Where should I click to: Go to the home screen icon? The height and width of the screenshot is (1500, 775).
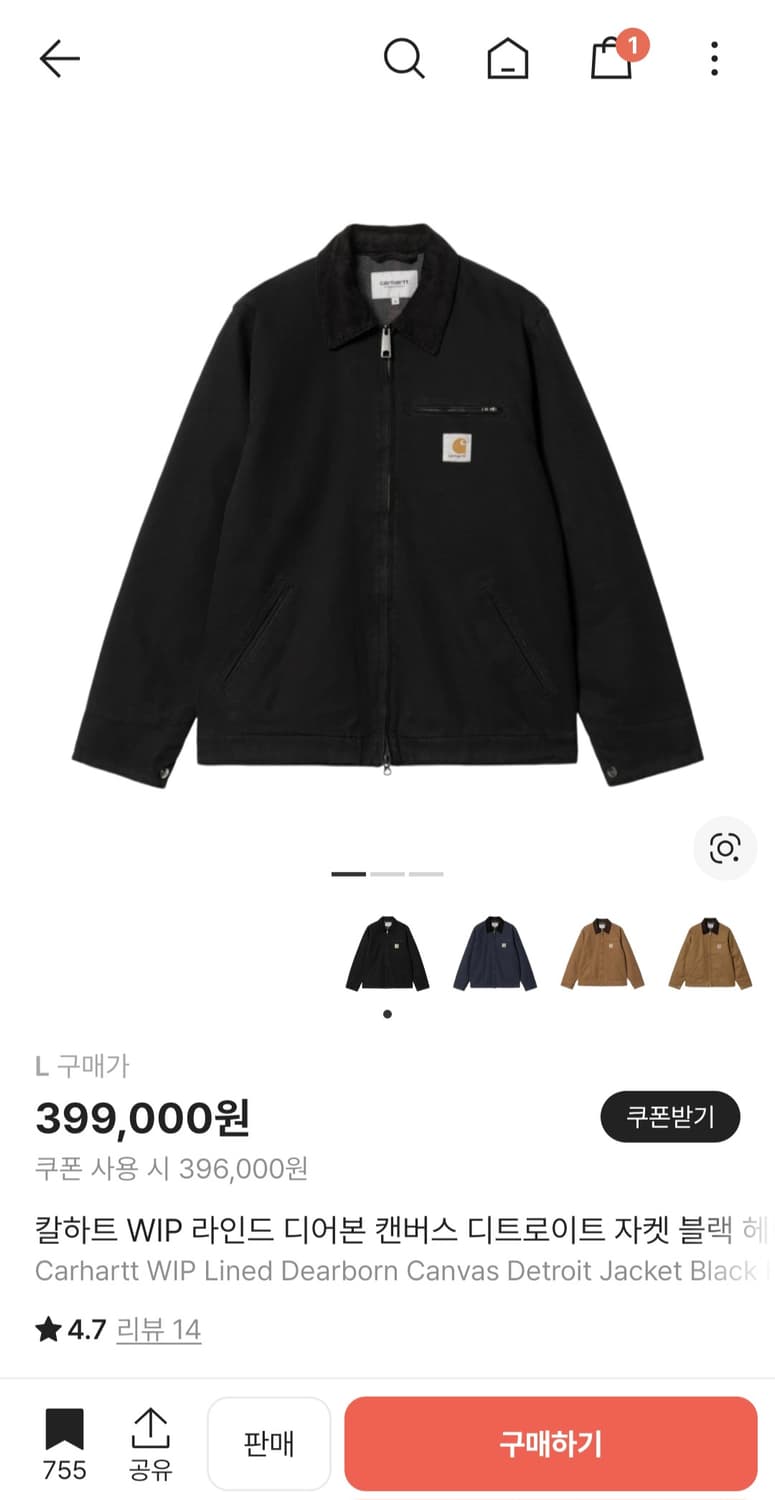pyautogui.click(x=508, y=57)
